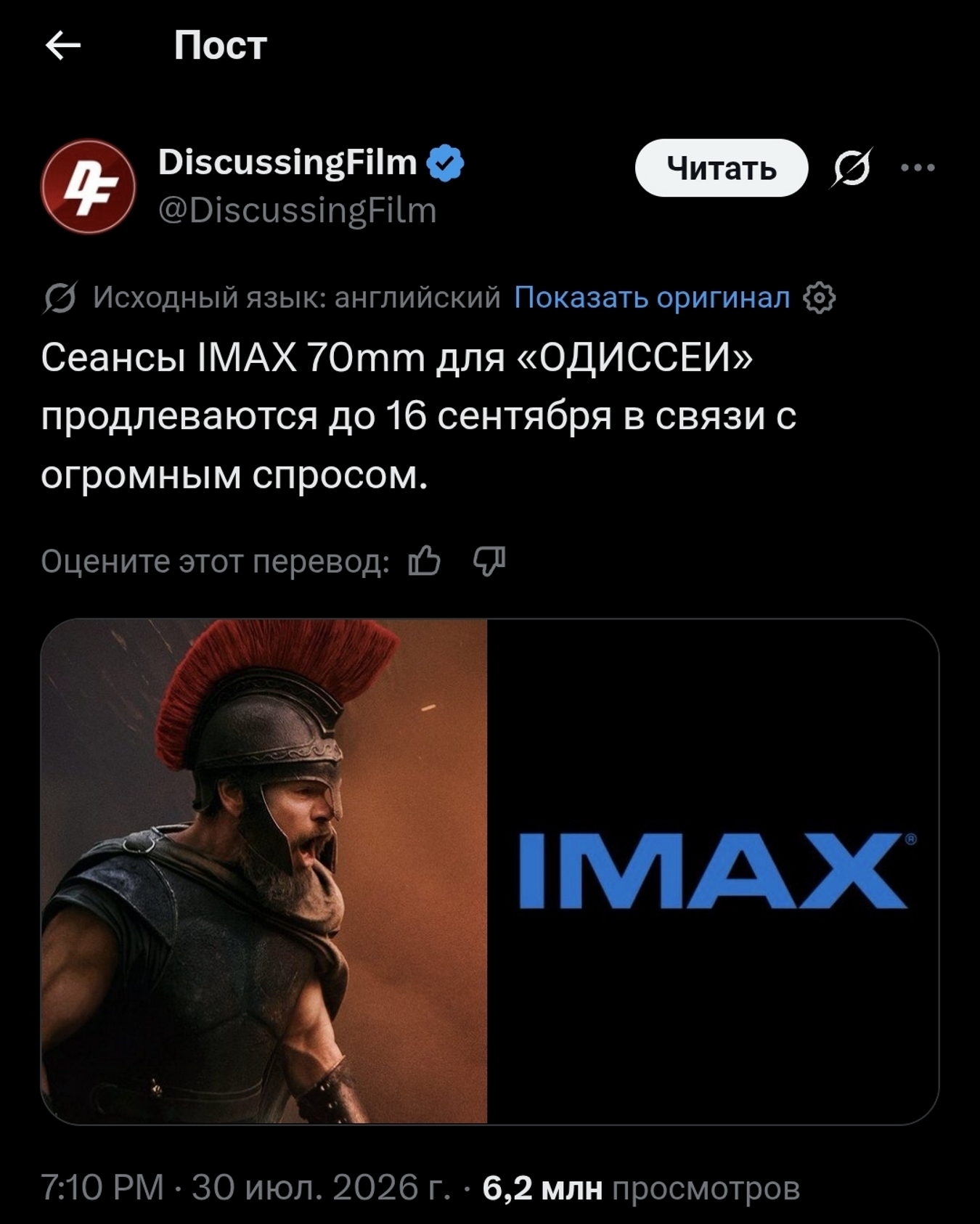Screen dimensions: 980x1224
Task: Open the Grok icon next to Читать
Action: point(852,168)
